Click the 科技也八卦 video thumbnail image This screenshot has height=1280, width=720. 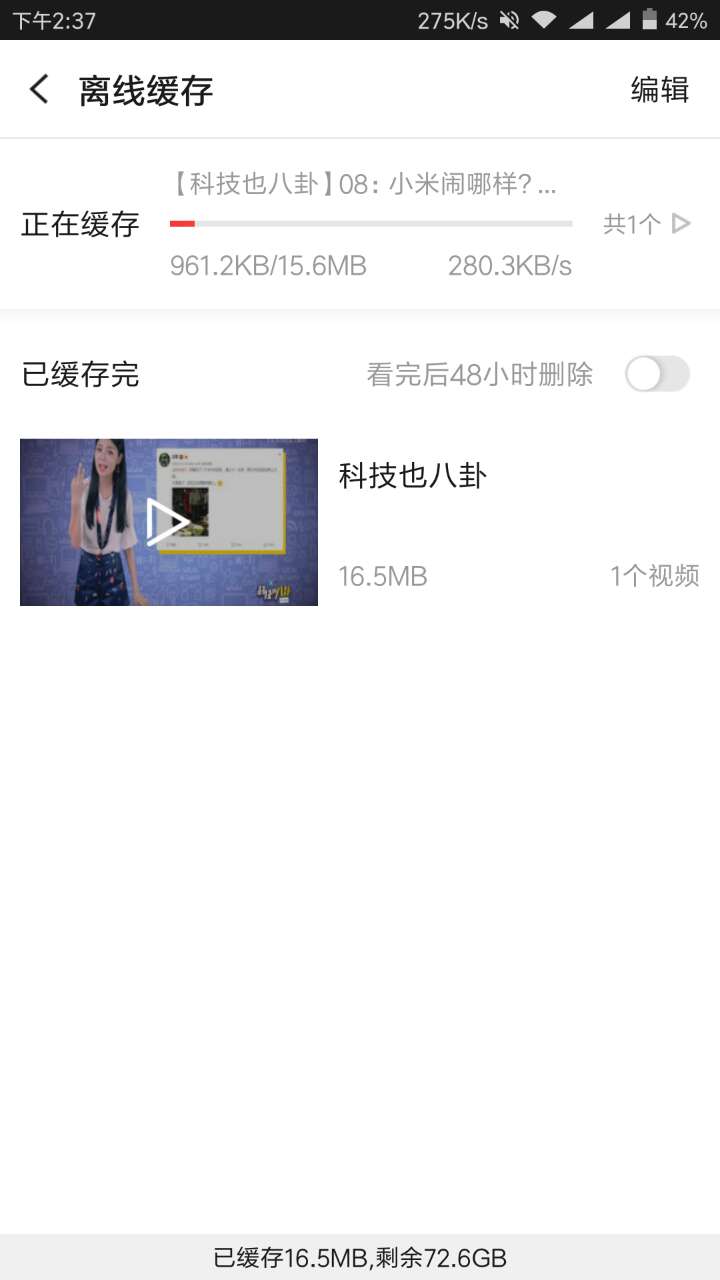click(x=168, y=521)
